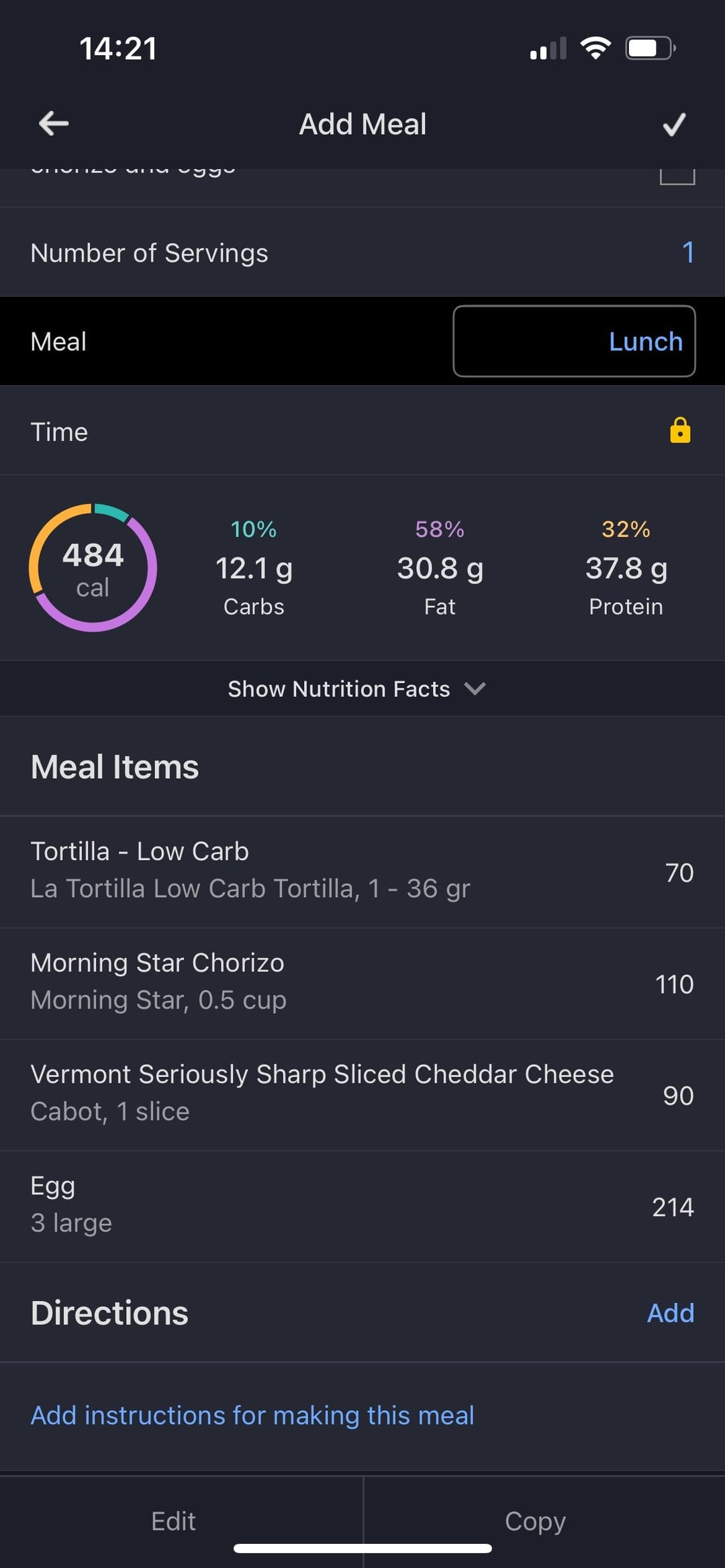Confirm the meal with the checkmark
725x1568 pixels.
(x=674, y=124)
